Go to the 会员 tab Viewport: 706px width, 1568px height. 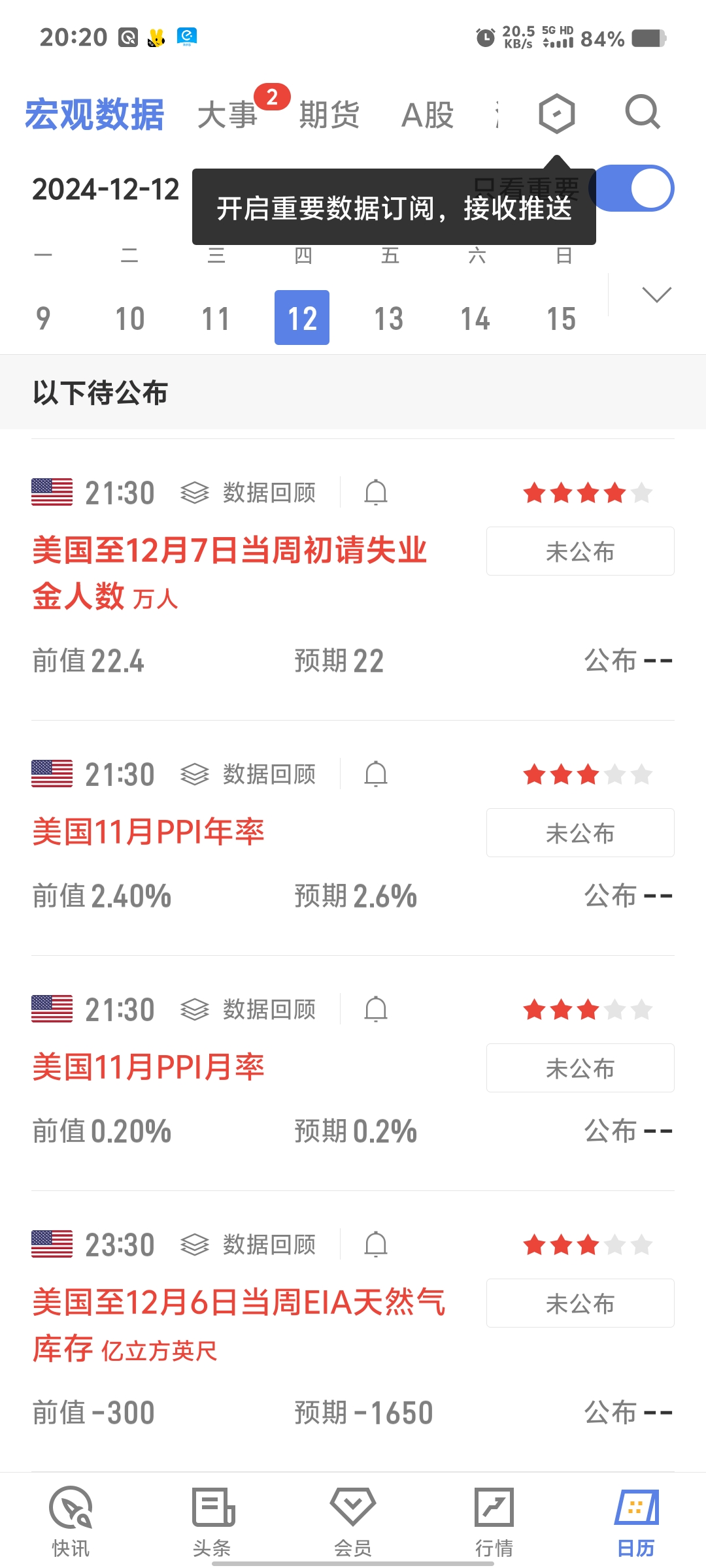coord(353,1520)
